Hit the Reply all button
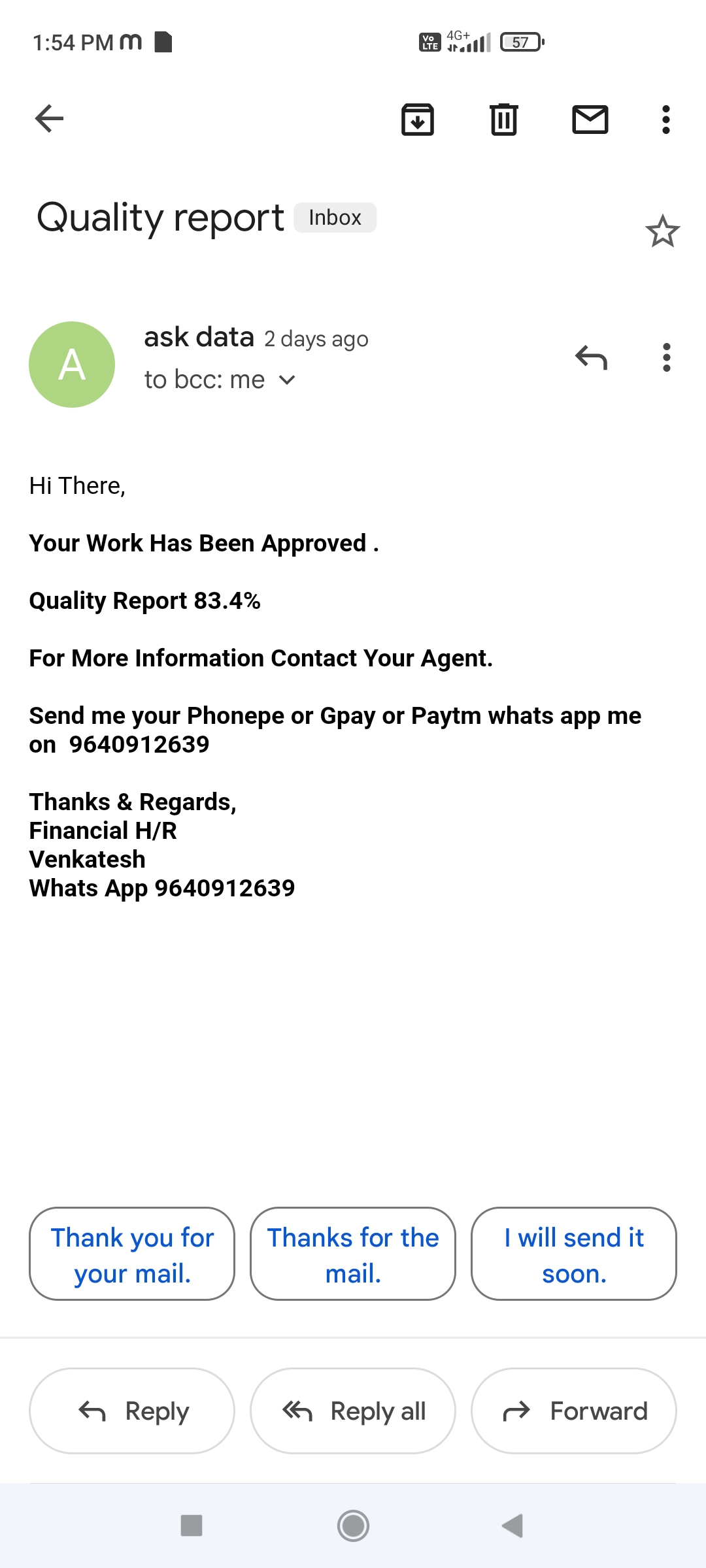This screenshot has height=1568, width=706. [x=353, y=1411]
